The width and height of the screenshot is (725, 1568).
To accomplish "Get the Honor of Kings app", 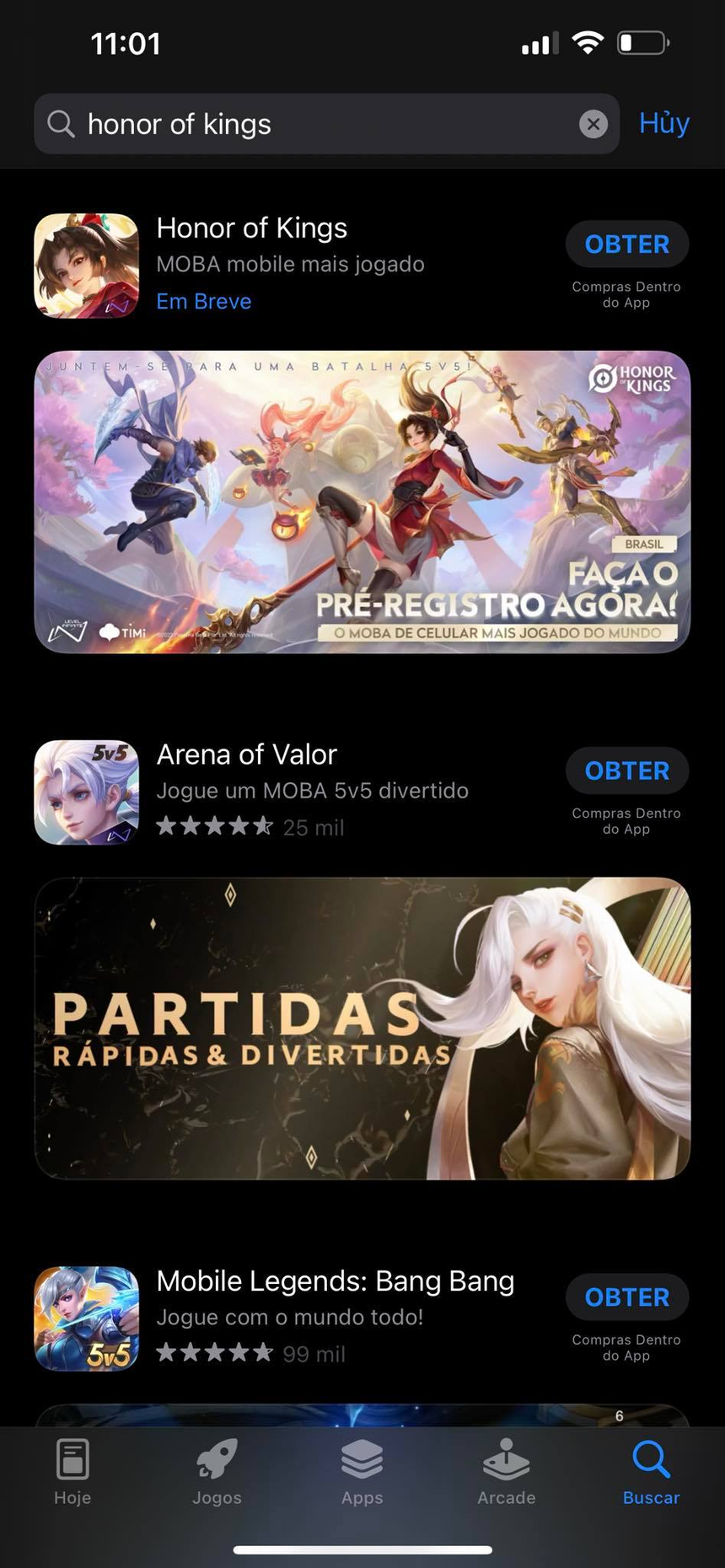I will (626, 244).
